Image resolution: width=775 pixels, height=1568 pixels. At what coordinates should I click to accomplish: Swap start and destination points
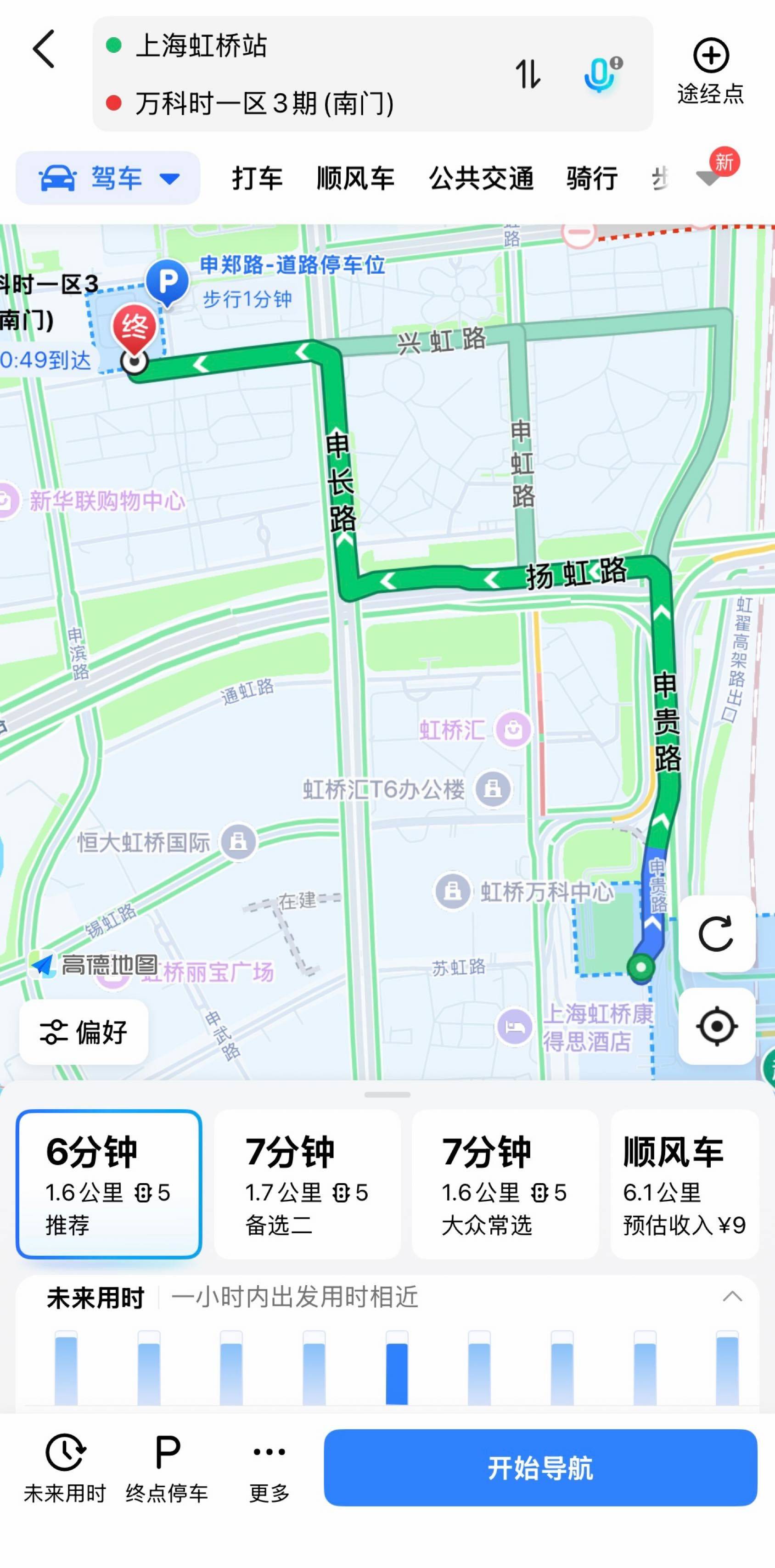coord(527,74)
